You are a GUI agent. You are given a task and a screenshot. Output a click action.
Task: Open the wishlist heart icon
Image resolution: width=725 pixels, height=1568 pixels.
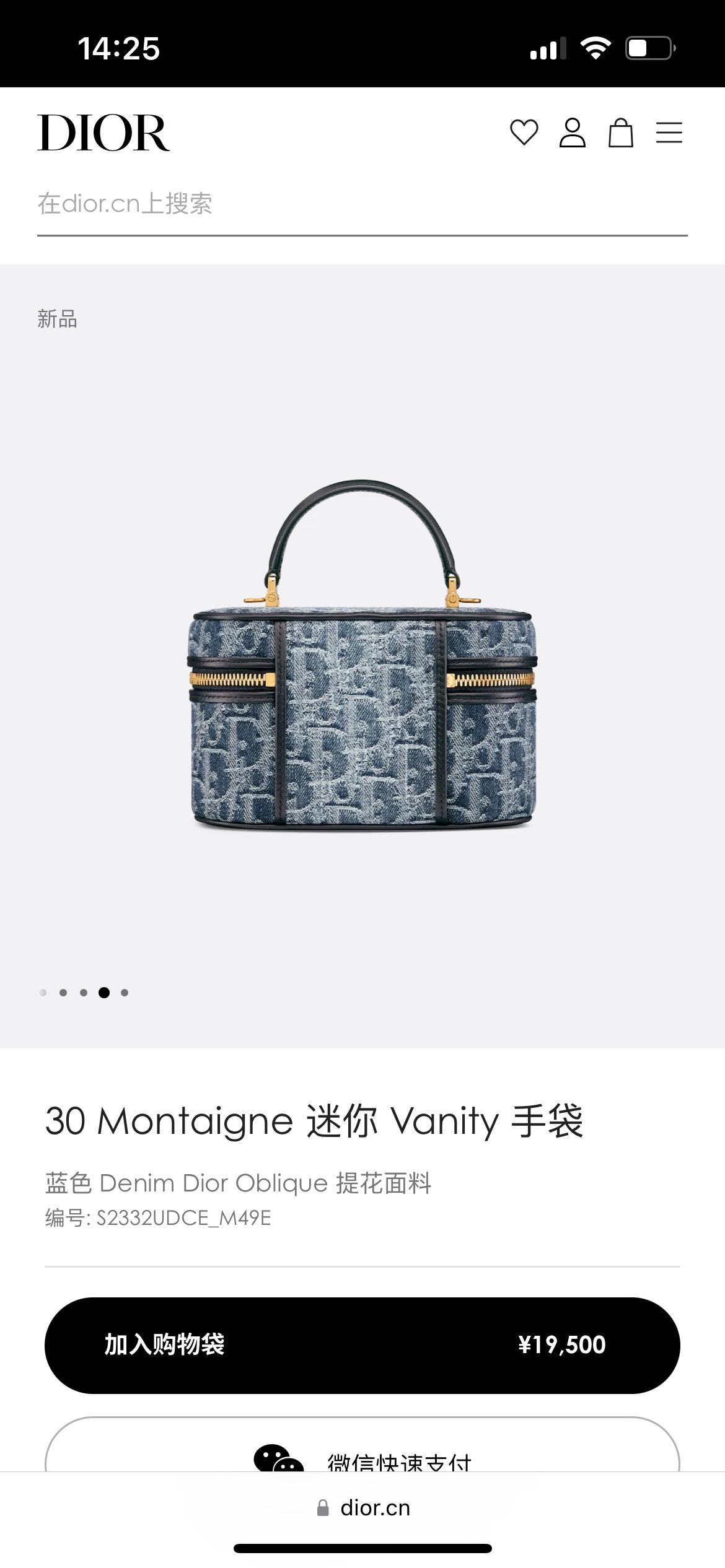click(x=524, y=133)
